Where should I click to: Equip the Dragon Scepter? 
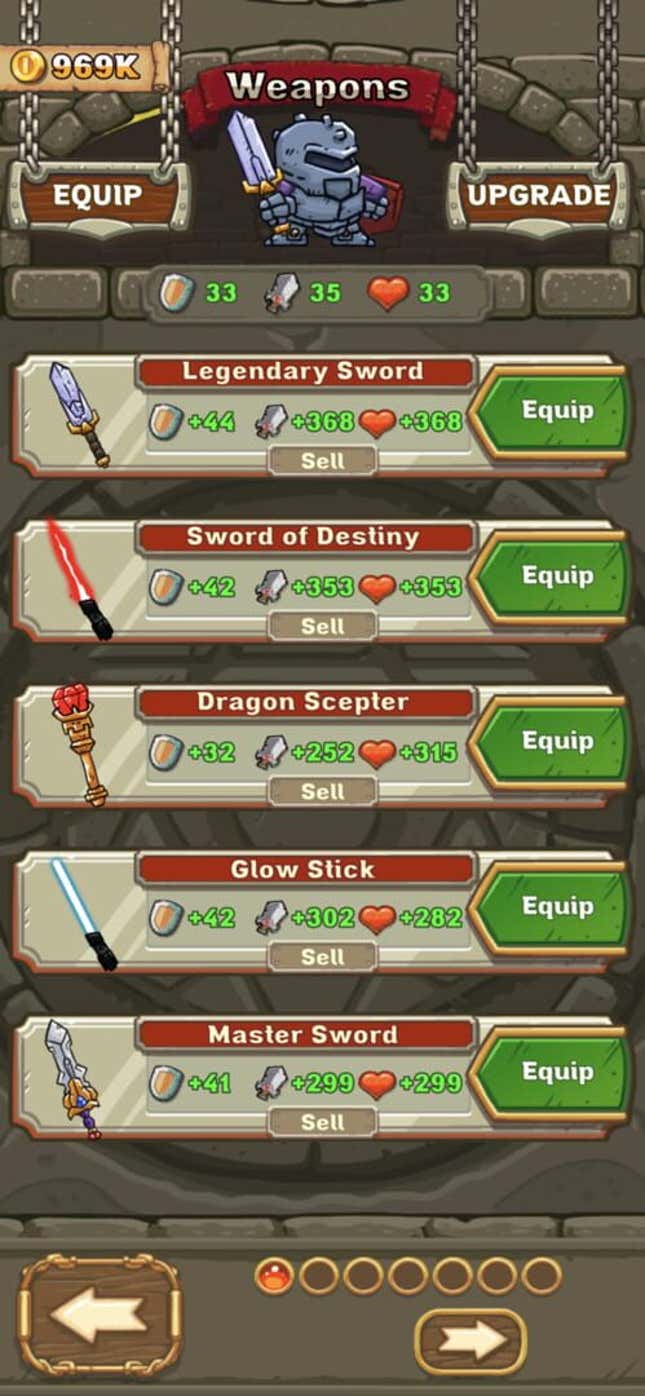coord(553,742)
